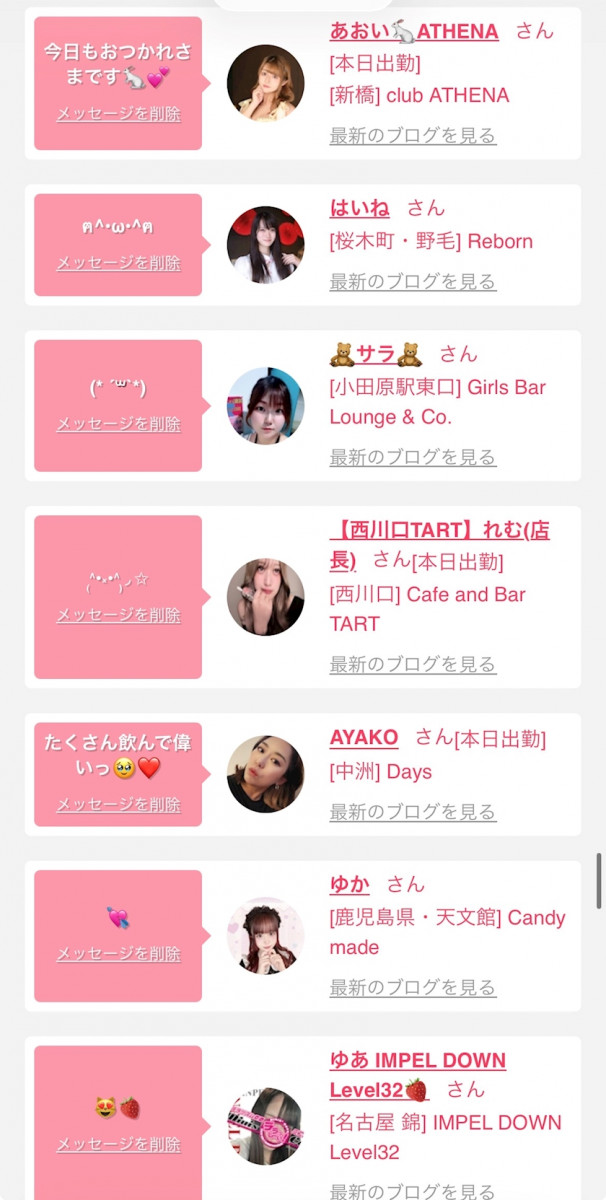View はいね's latest blog

pyautogui.click(x=413, y=282)
